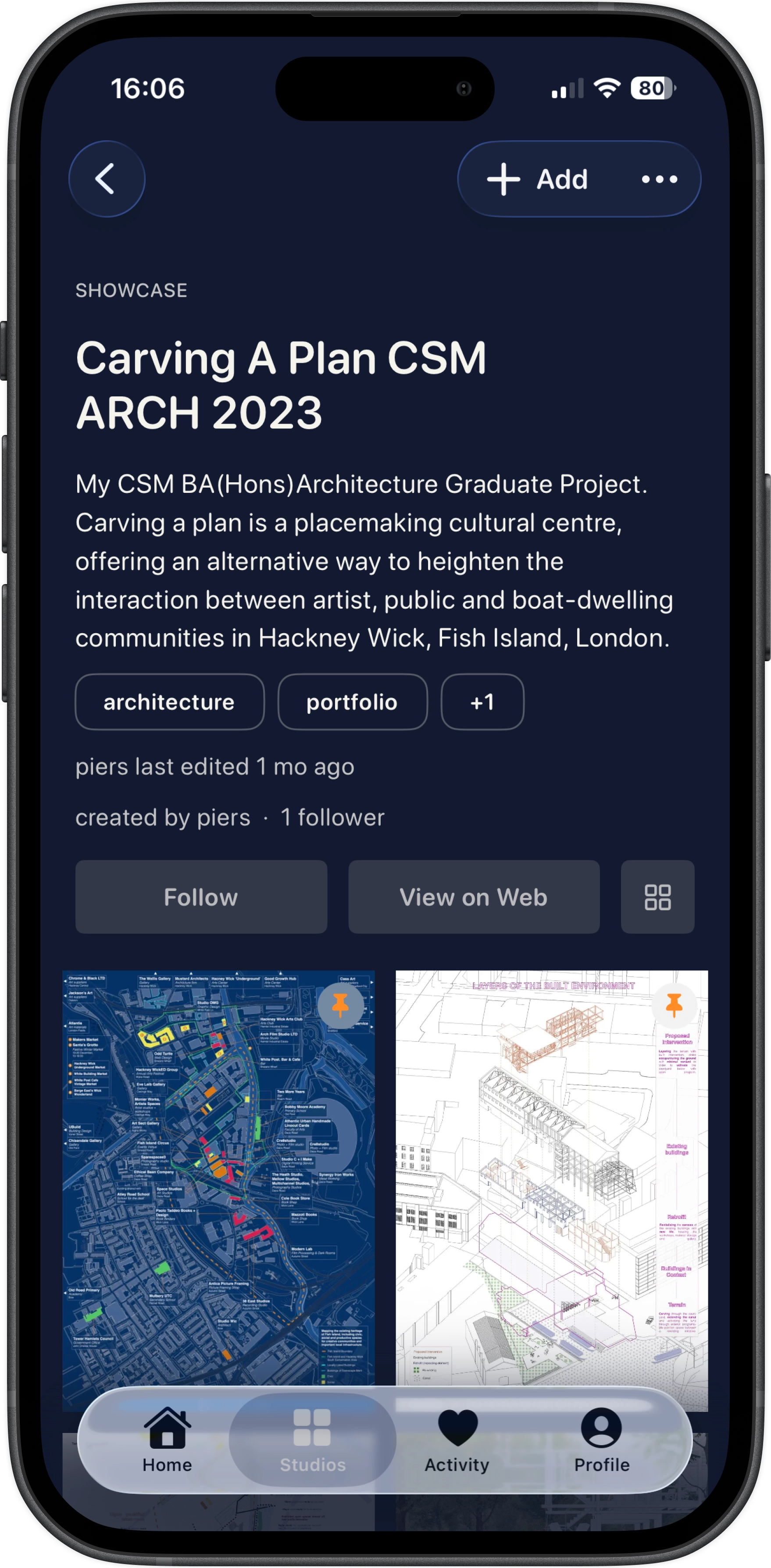The width and height of the screenshot is (771, 1568).
Task: Add a new item to this showcase
Action: tap(538, 179)
